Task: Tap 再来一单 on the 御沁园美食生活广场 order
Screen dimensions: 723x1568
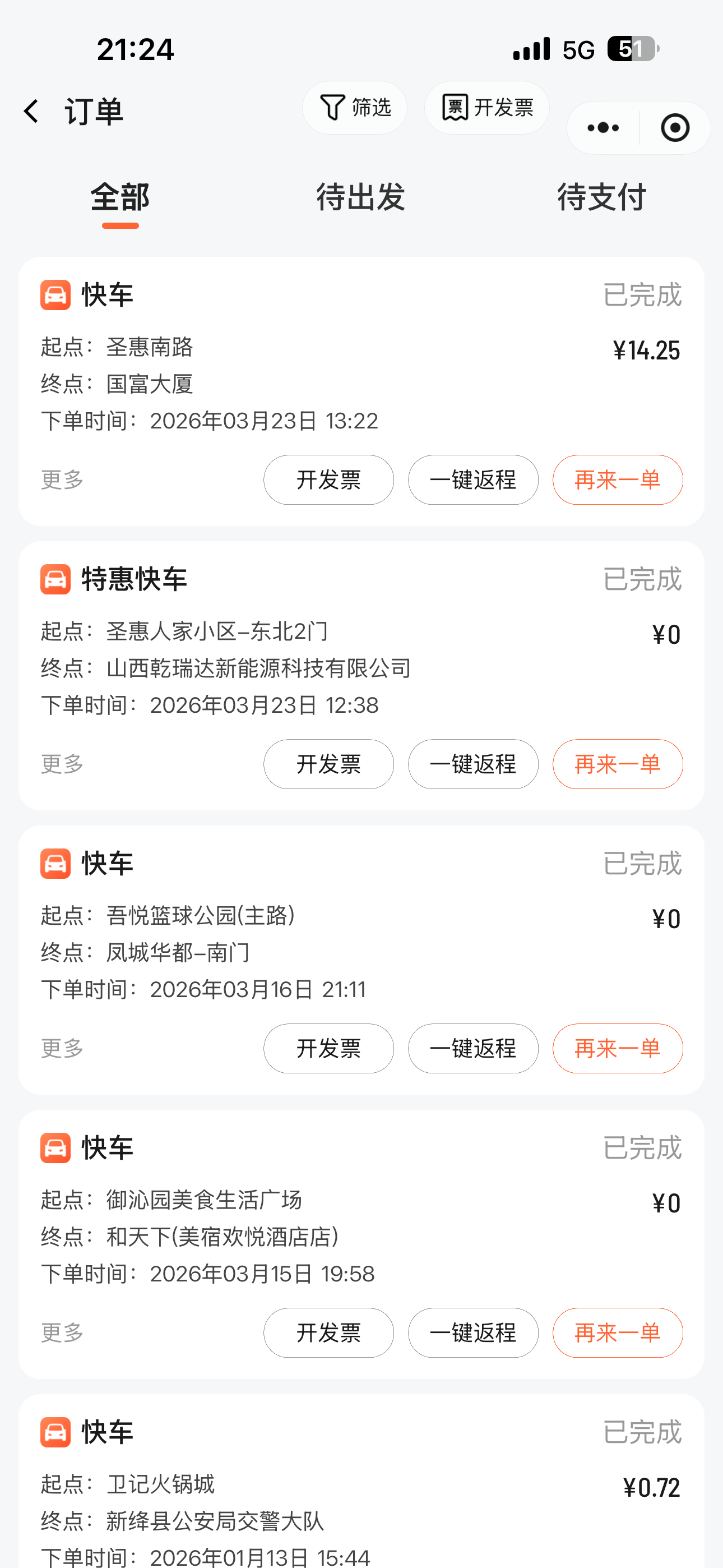Action: pyautogui.click(x=617, y=1332)
